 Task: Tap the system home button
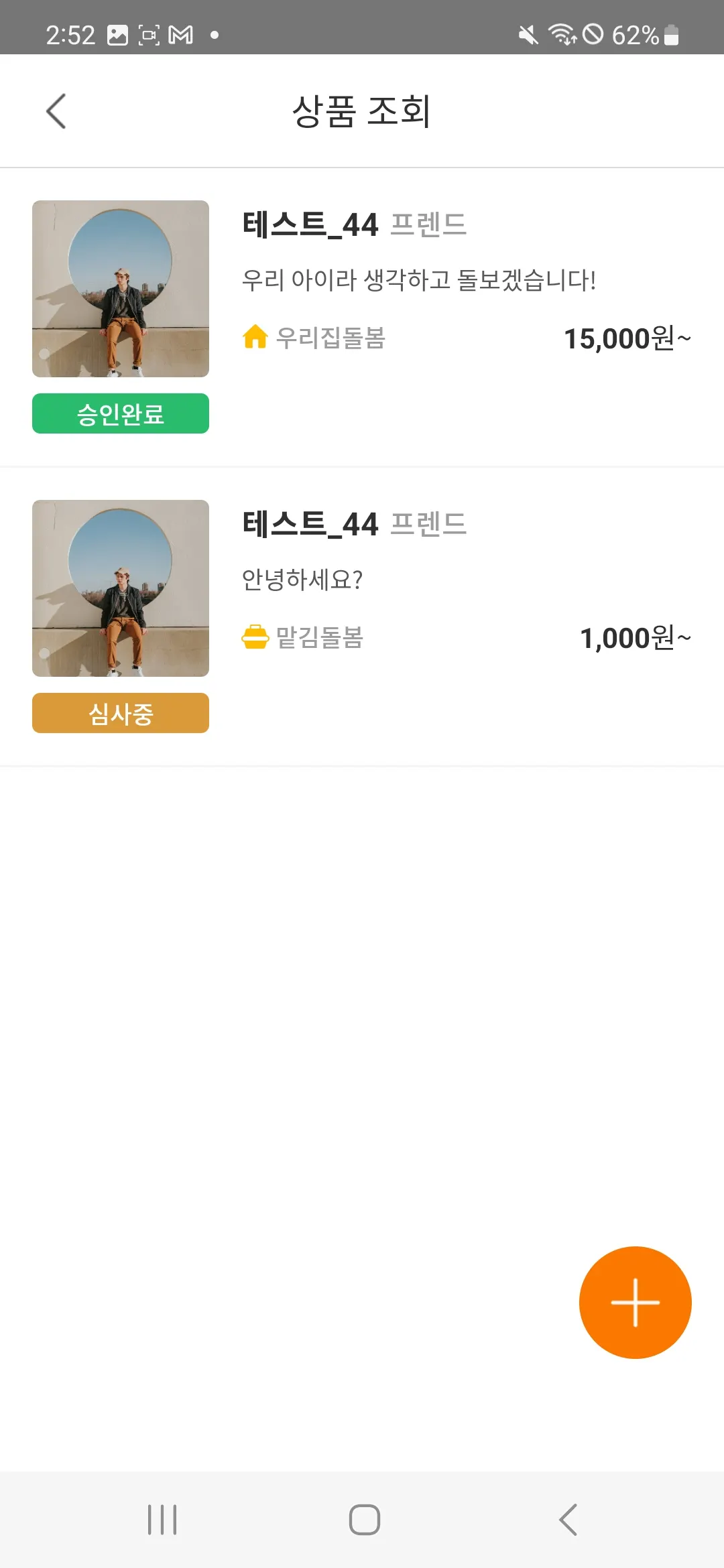point(364,1519)
